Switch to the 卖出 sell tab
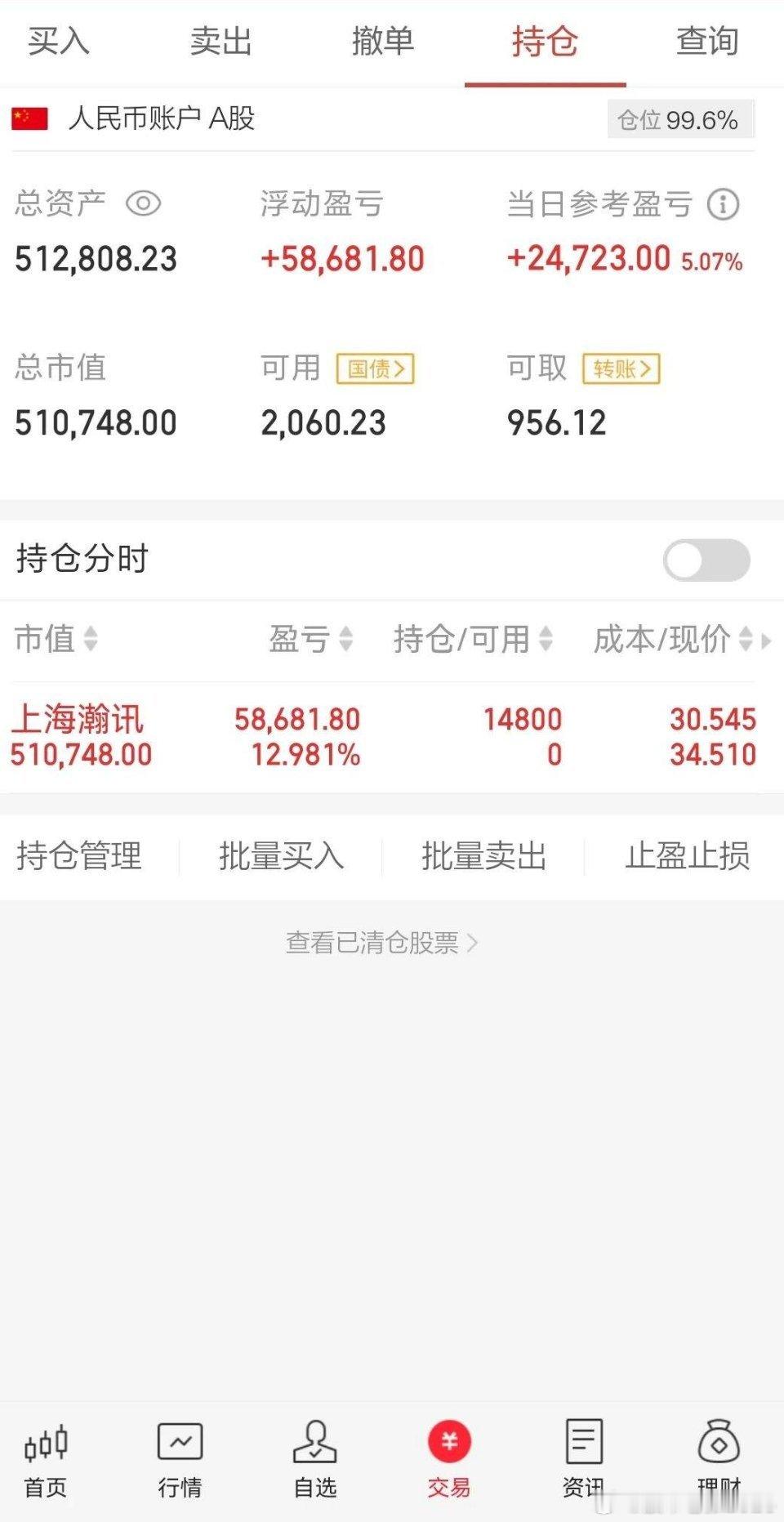 (x=220, y=42)
